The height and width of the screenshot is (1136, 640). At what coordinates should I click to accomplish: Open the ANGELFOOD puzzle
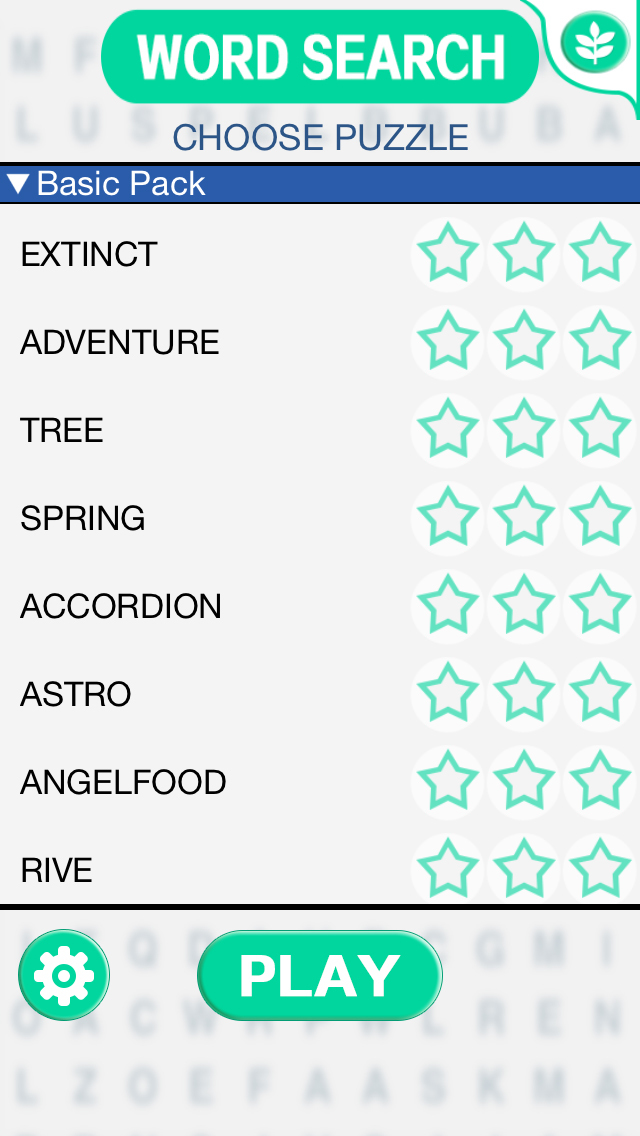123,783
